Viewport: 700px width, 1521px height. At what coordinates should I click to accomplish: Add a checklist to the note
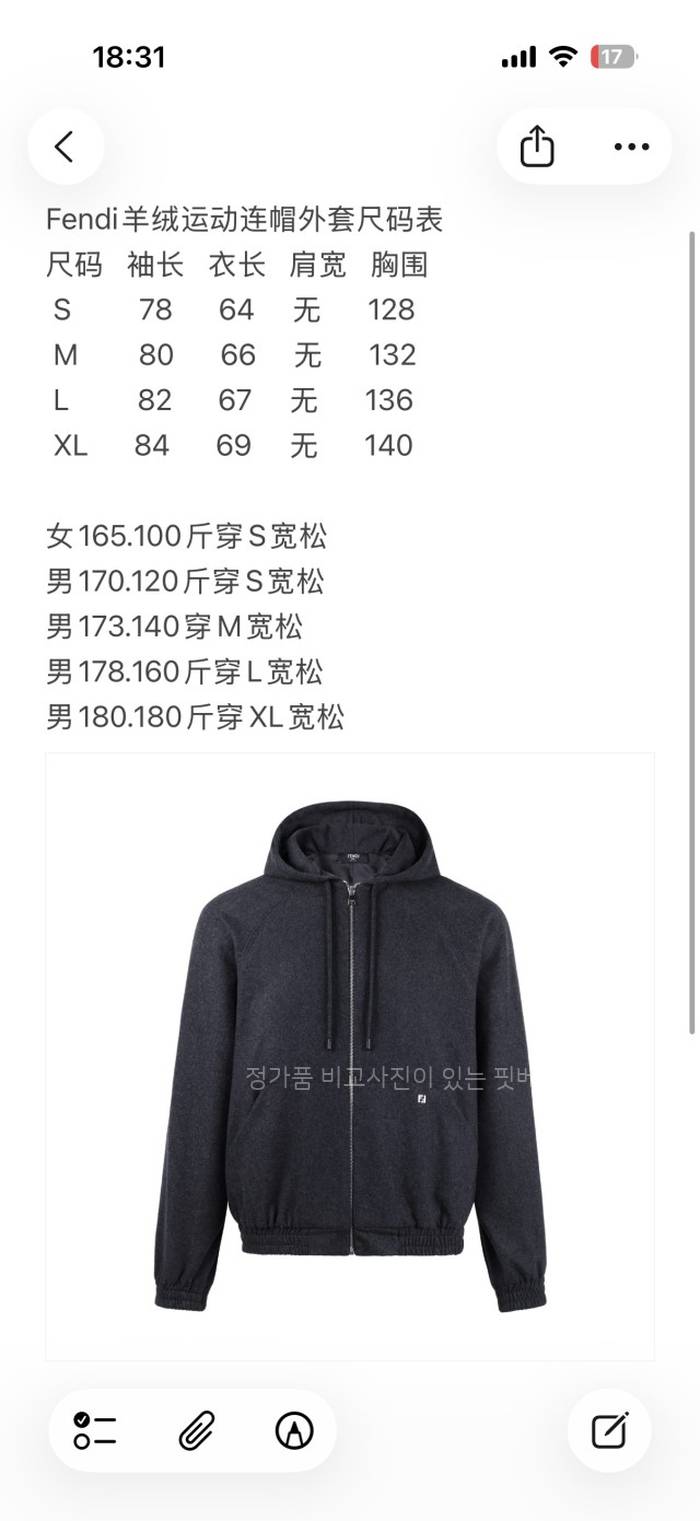coord(95,1431)
